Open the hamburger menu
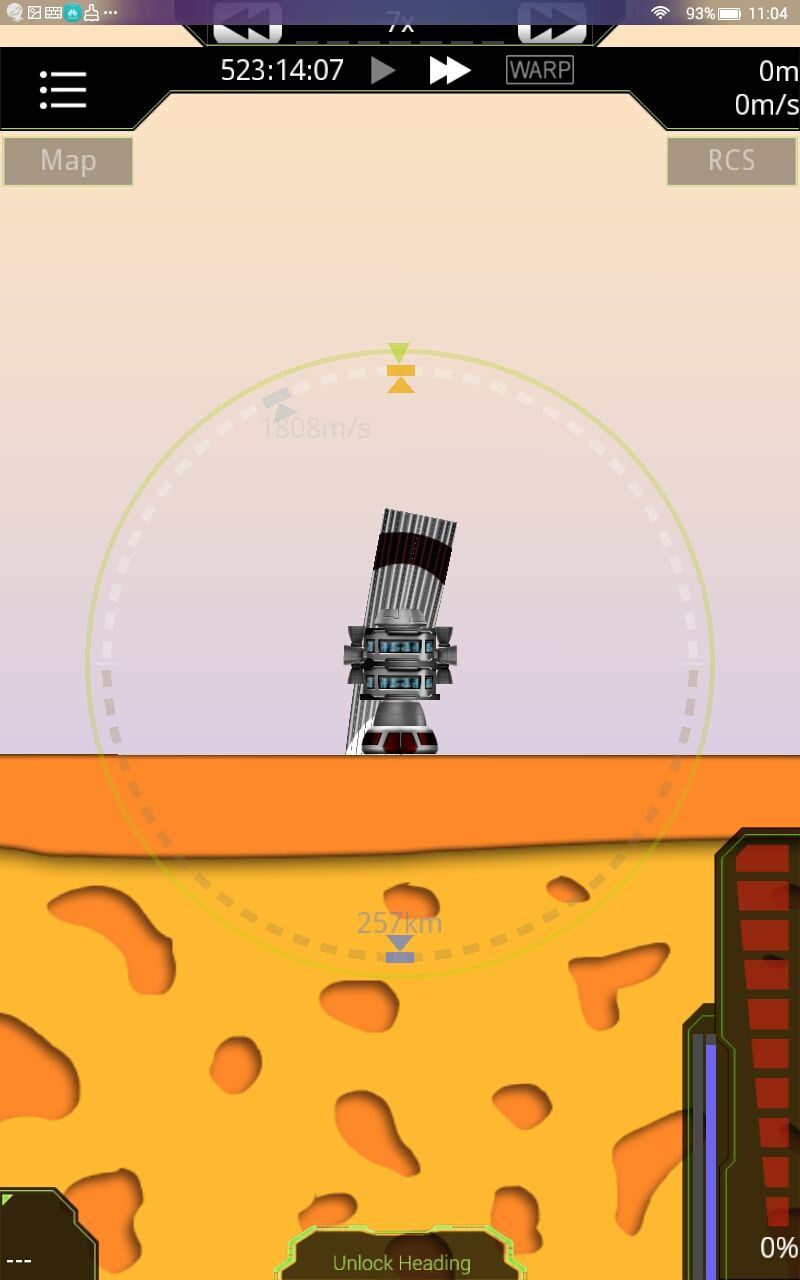800x1280 pixels. pyautogui.click(x=63, y=90)
